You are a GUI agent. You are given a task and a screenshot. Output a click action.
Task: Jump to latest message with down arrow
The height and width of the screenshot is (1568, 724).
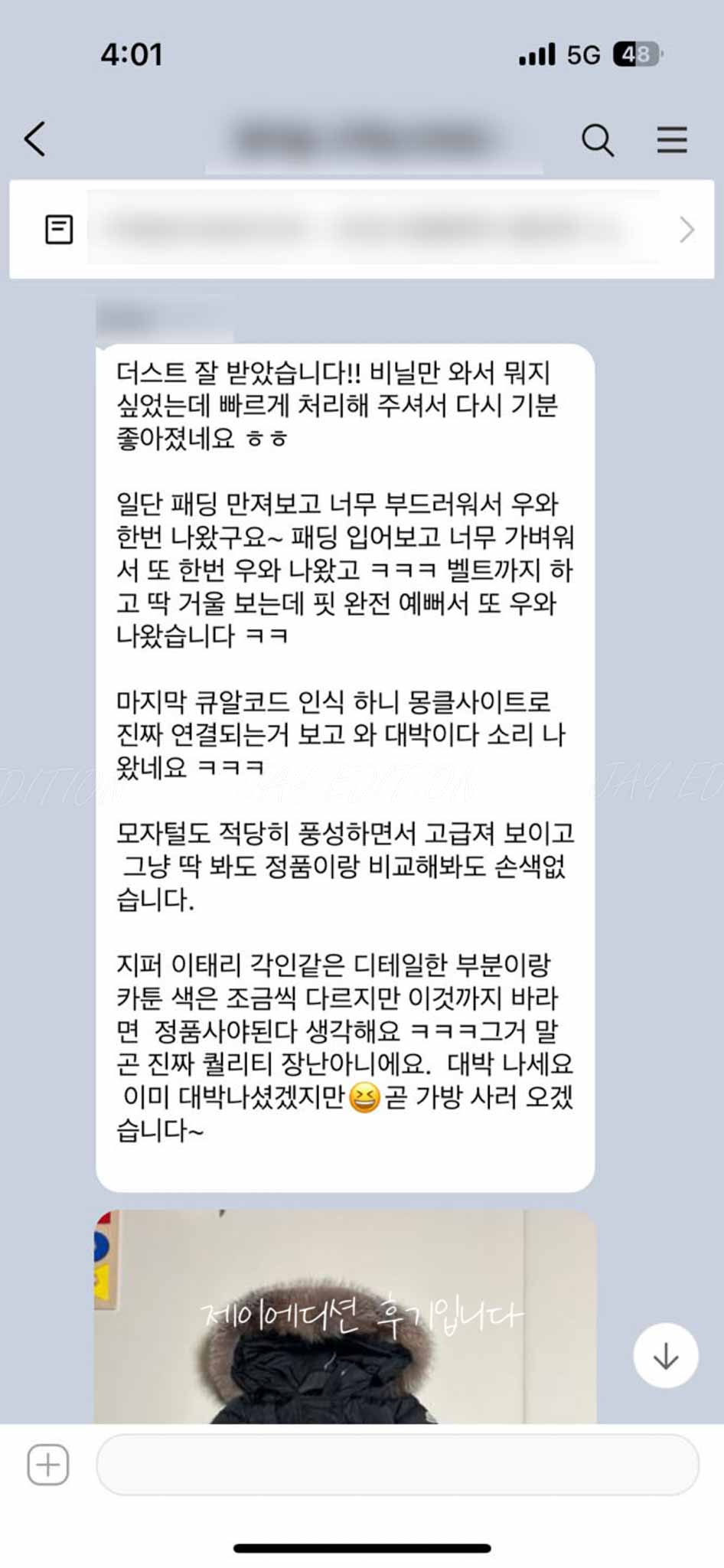point(665,1355)
